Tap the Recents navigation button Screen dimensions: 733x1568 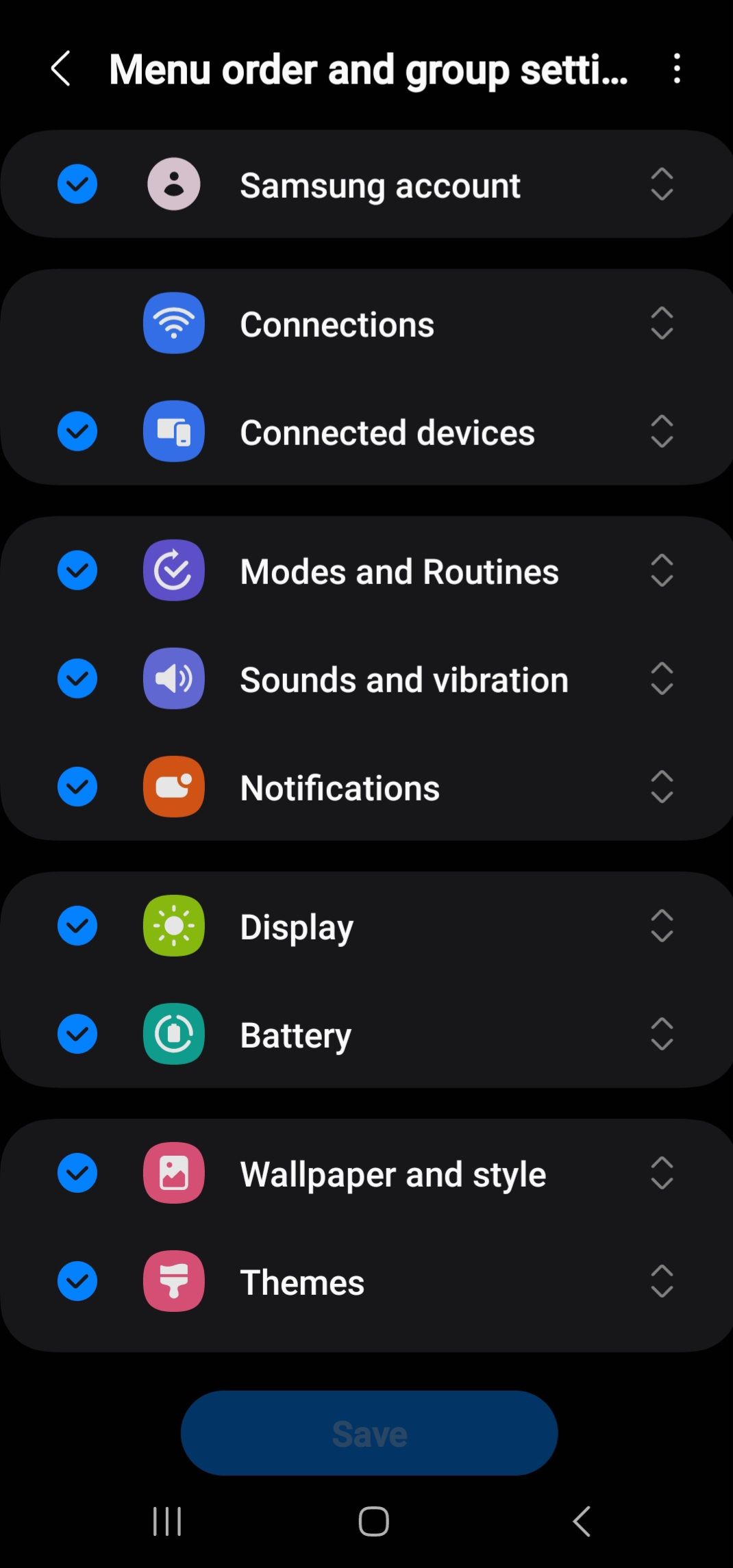[x=167, y=1521]
